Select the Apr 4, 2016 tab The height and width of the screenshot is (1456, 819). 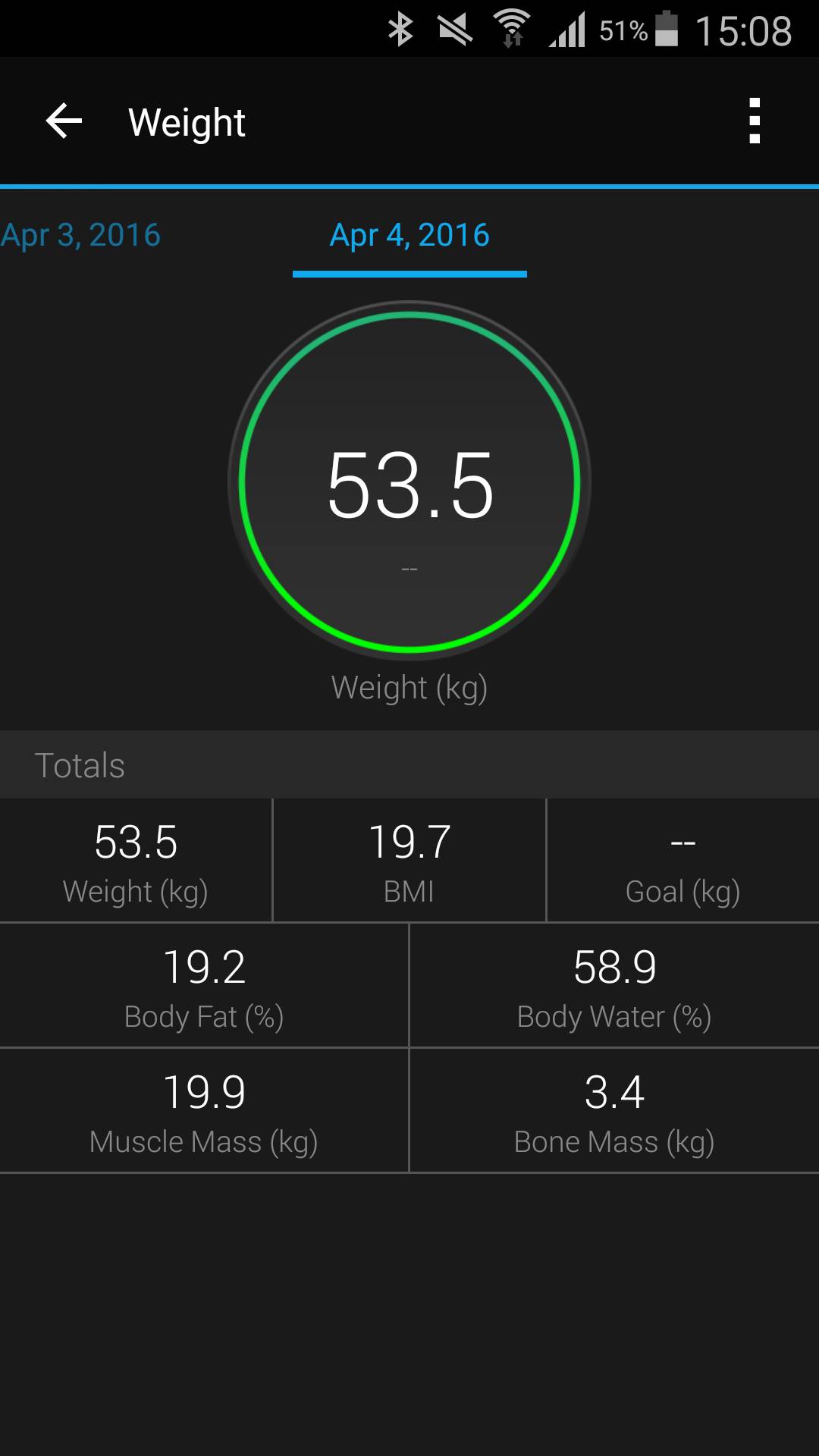pos(409,235)
